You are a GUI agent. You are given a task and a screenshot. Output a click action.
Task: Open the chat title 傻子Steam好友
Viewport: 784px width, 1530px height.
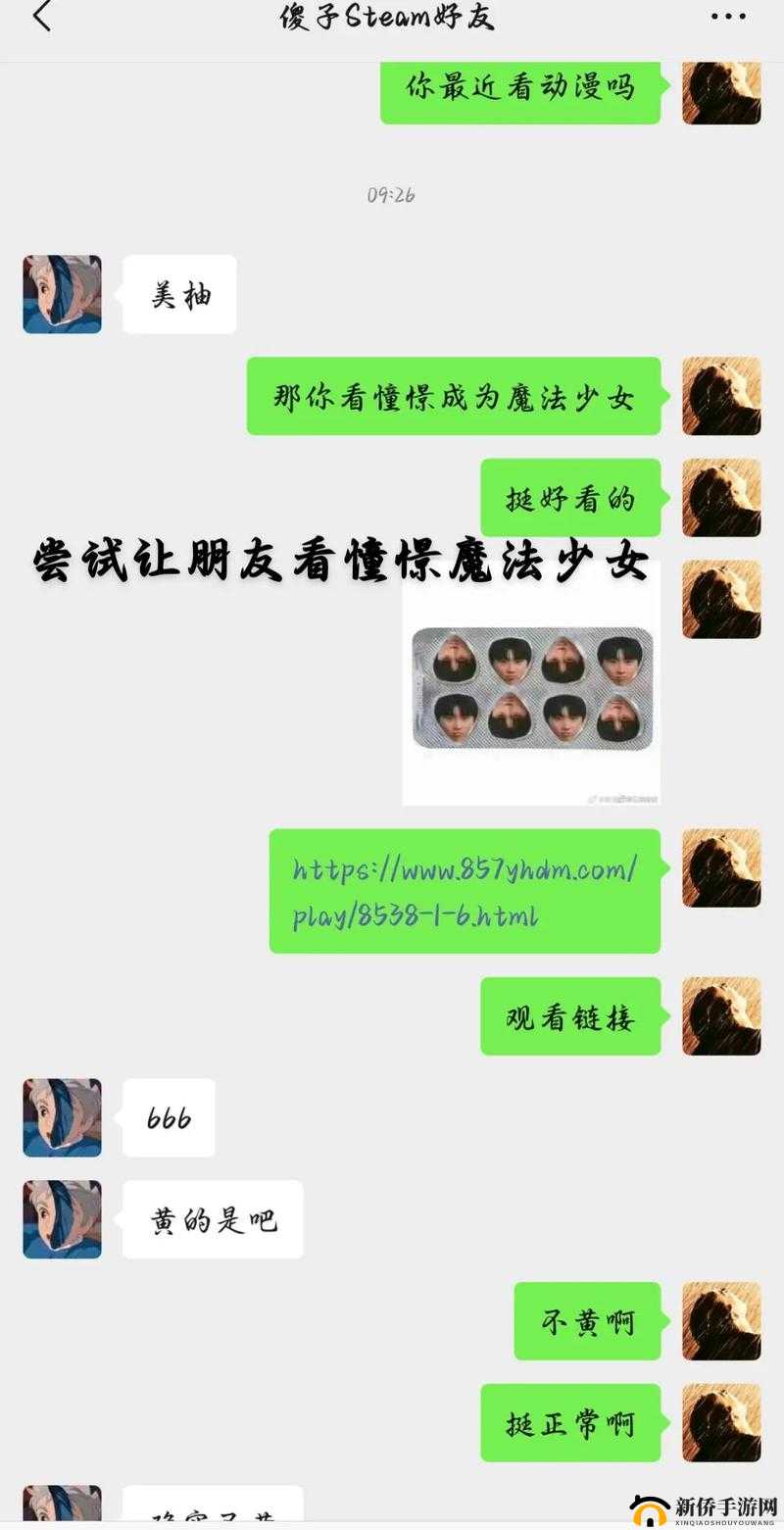pyautogui.click(x=387, y=17)
